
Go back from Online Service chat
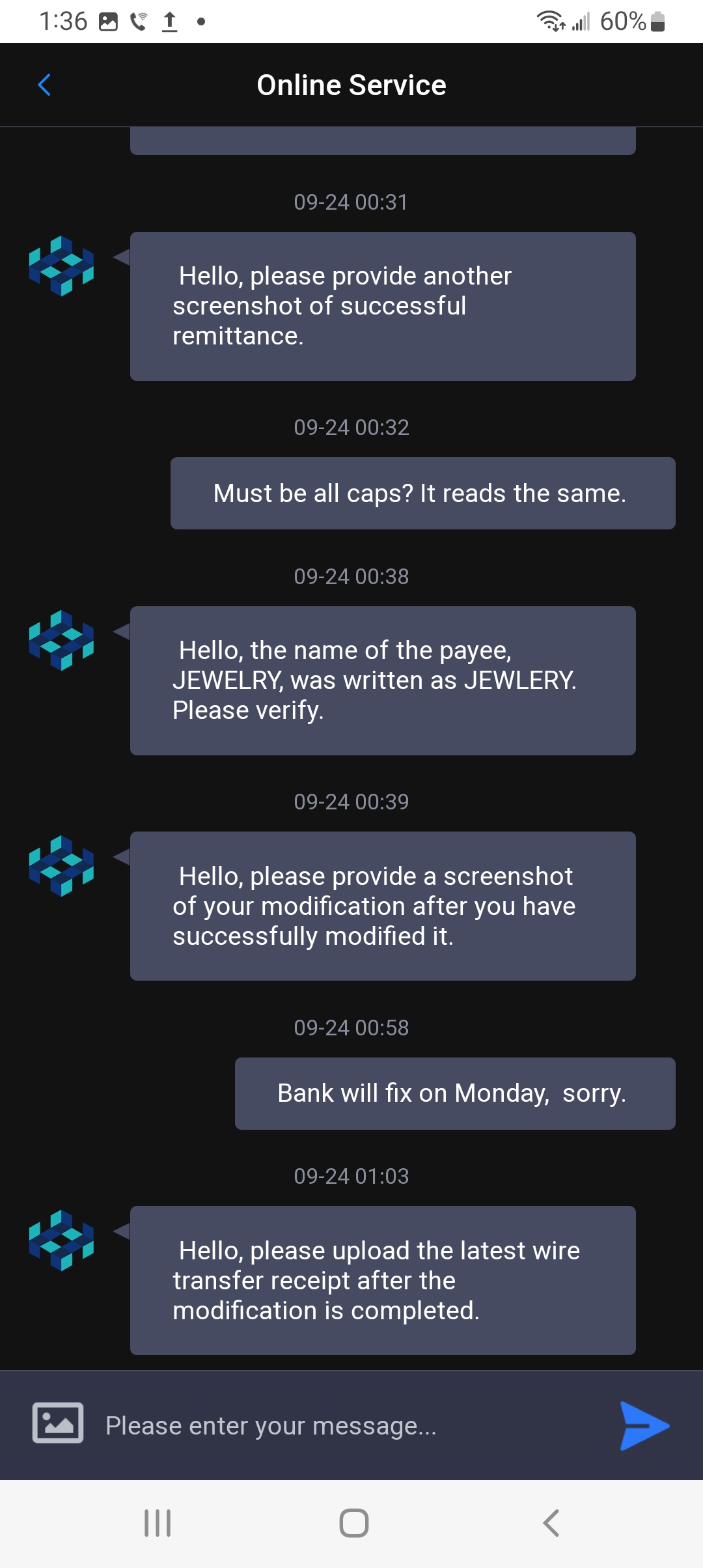click(x=44, y=85)
